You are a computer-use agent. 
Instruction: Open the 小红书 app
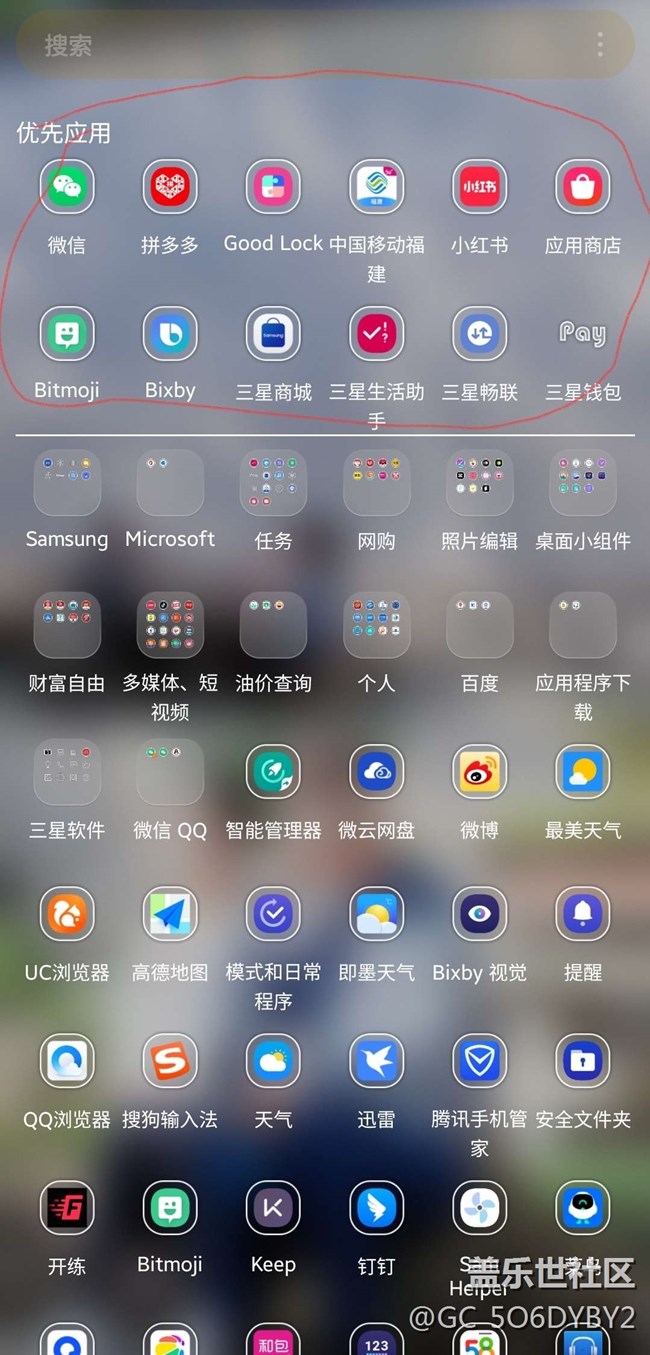(x=479, y=187)
